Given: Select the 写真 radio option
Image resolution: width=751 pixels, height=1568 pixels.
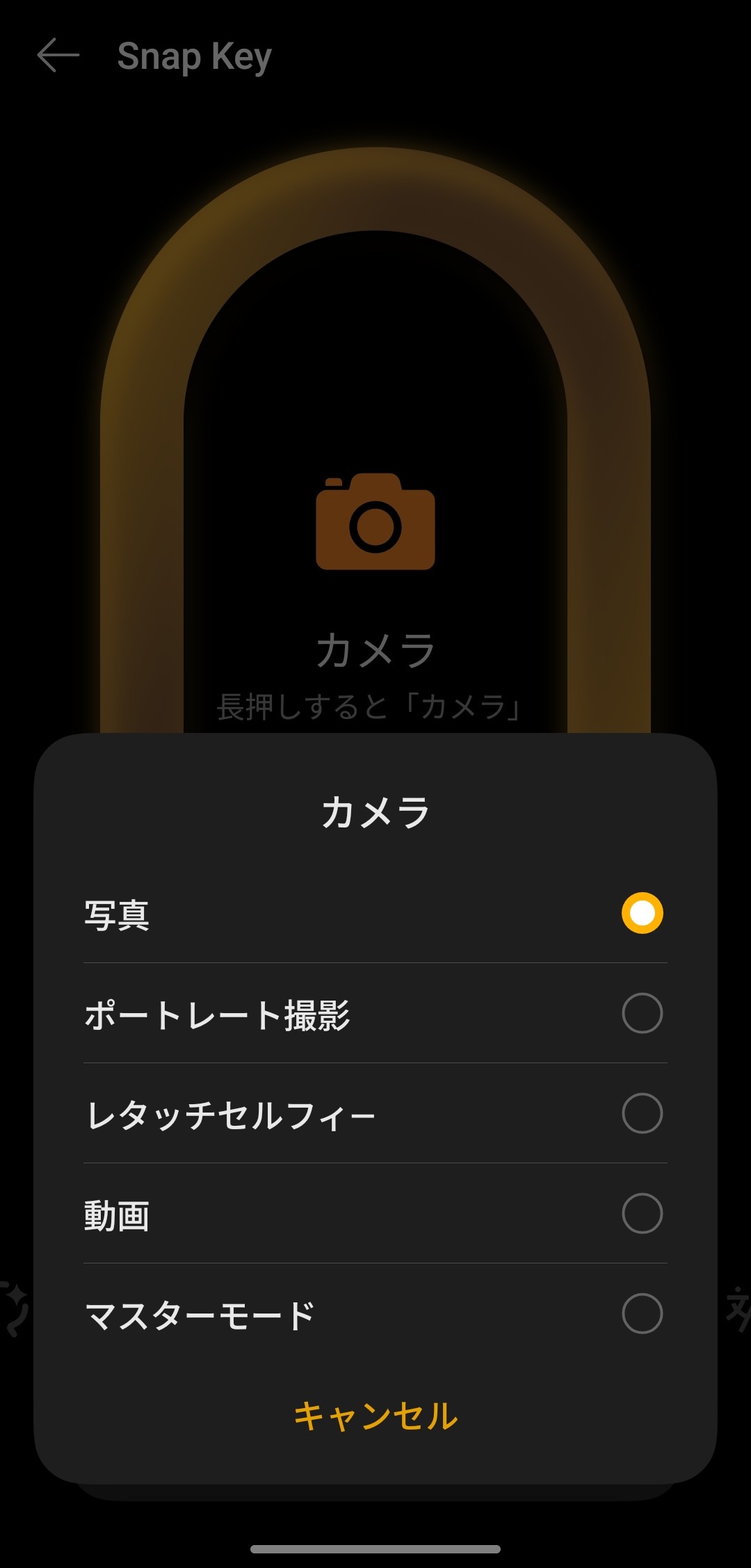Looking at the screenshot, I should (642, 913).
